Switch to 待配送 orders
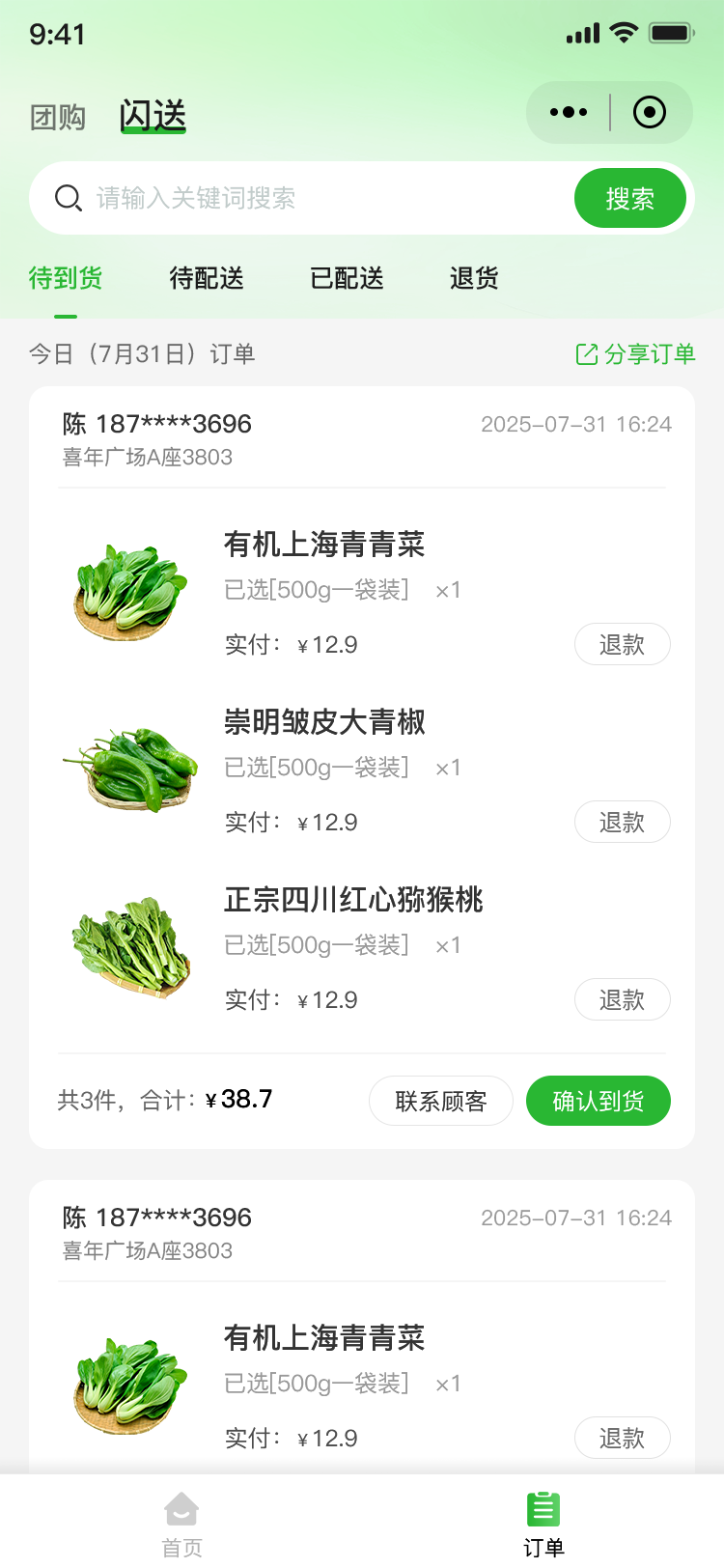The height and width of the screenshot is (1568, 724). pyautogui.click(x=207, y=279)
